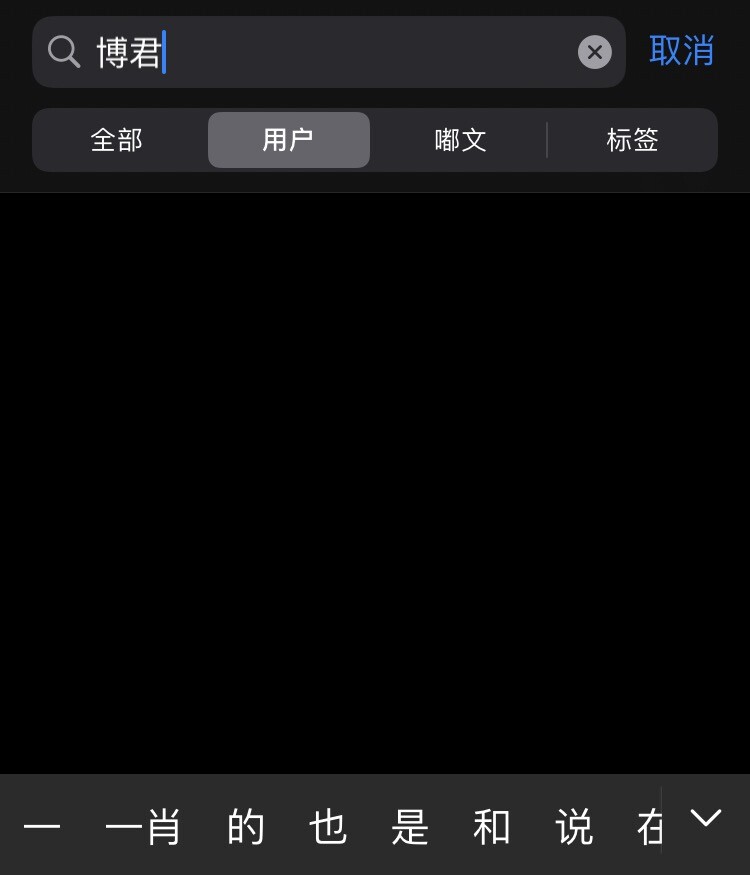Select candidate word 是
The width and height of the screenshot is (750, 875).
pos(410,828)
